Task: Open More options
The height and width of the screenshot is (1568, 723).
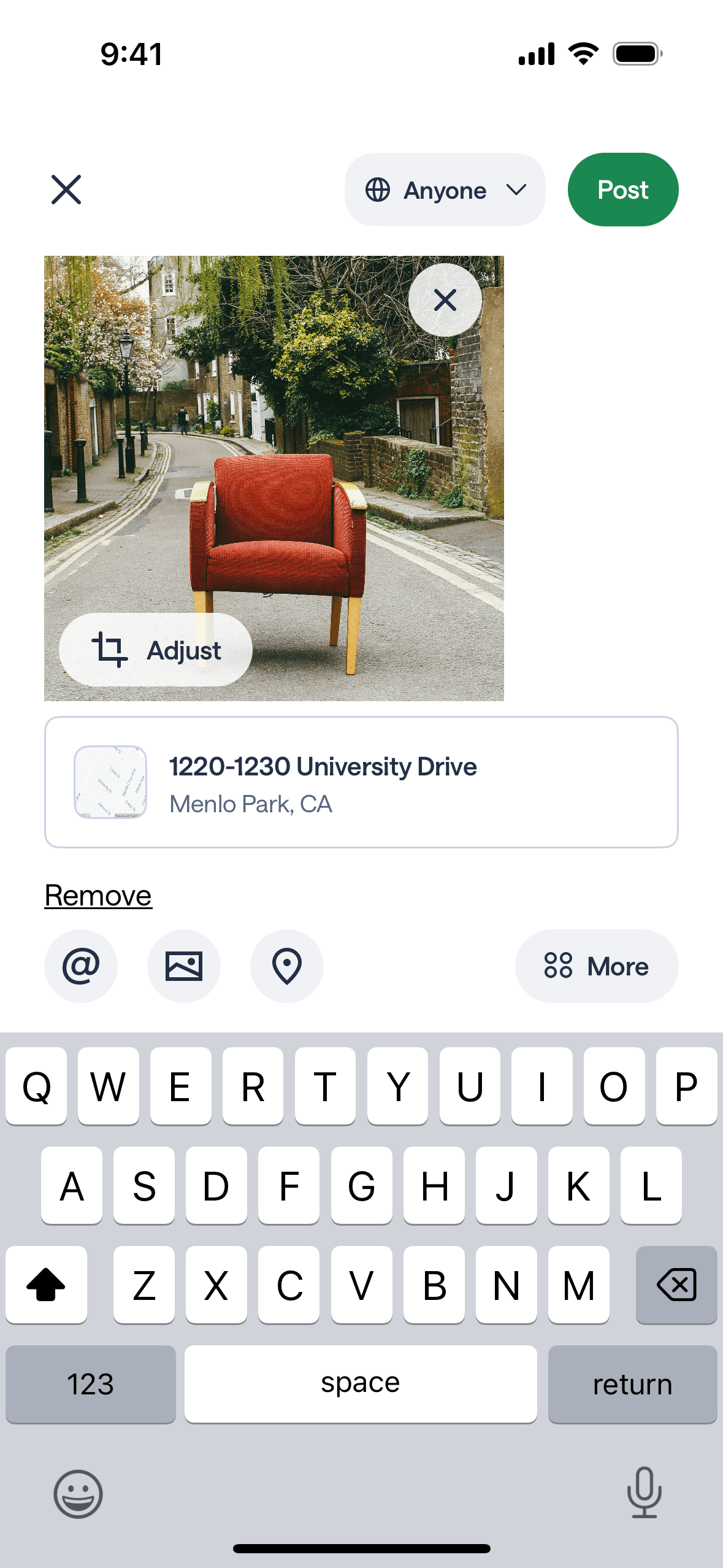Action: [596, 966]
